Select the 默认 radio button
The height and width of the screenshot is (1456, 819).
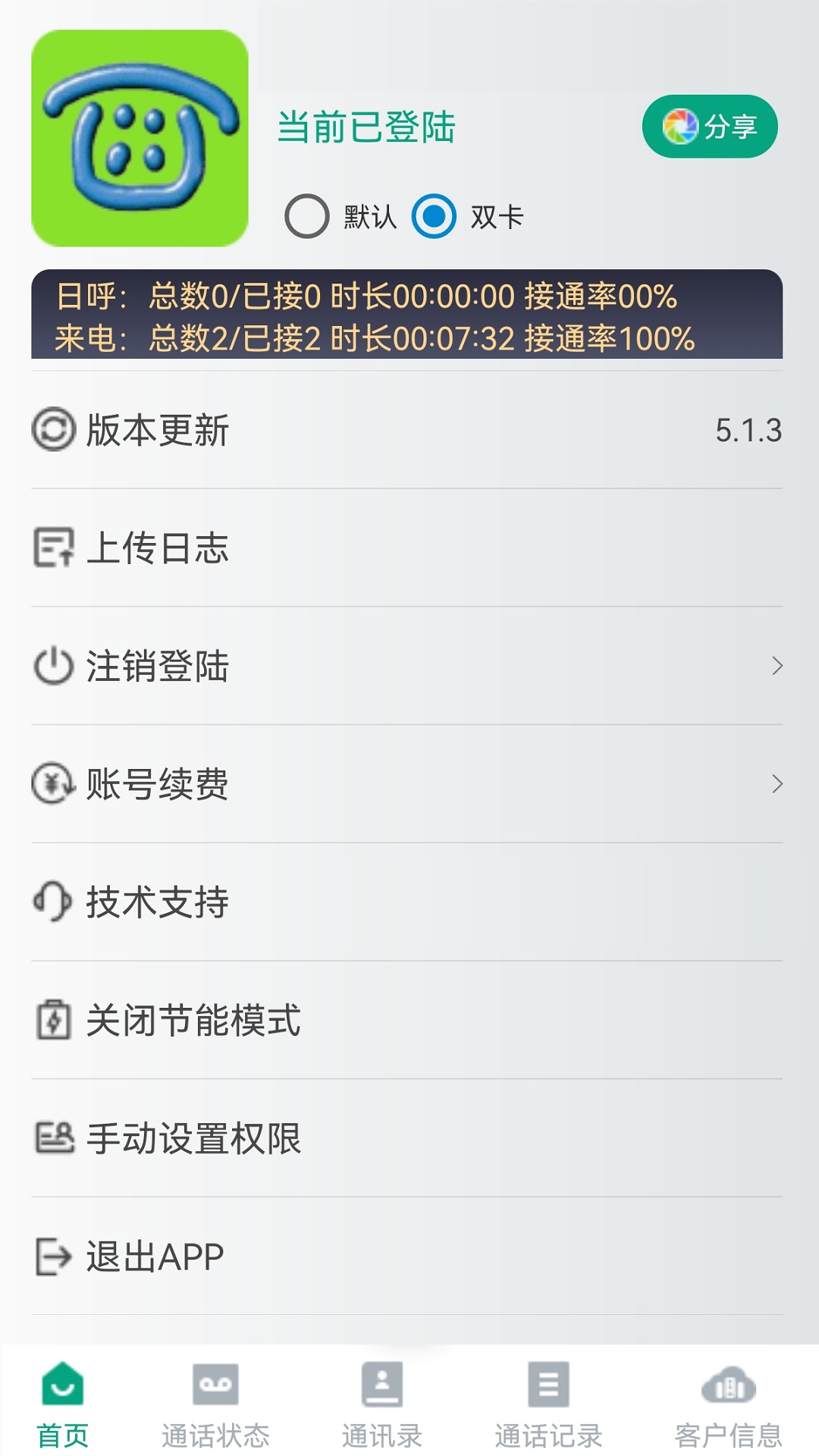pyautogui.click(x=306, y=216)
